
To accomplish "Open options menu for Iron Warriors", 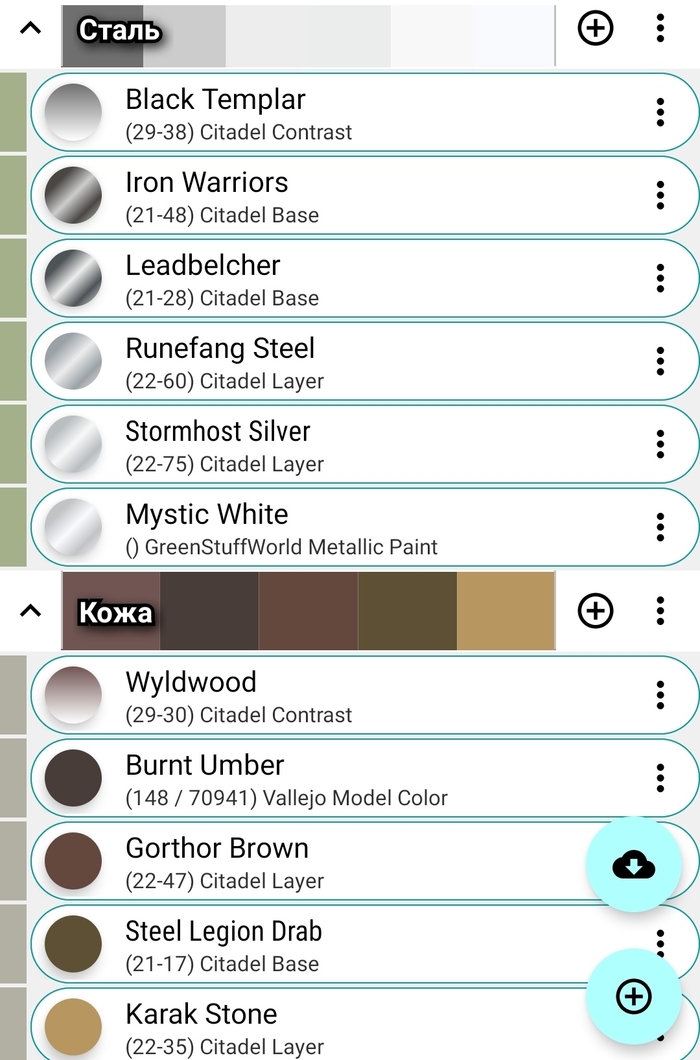I will 660,196.
